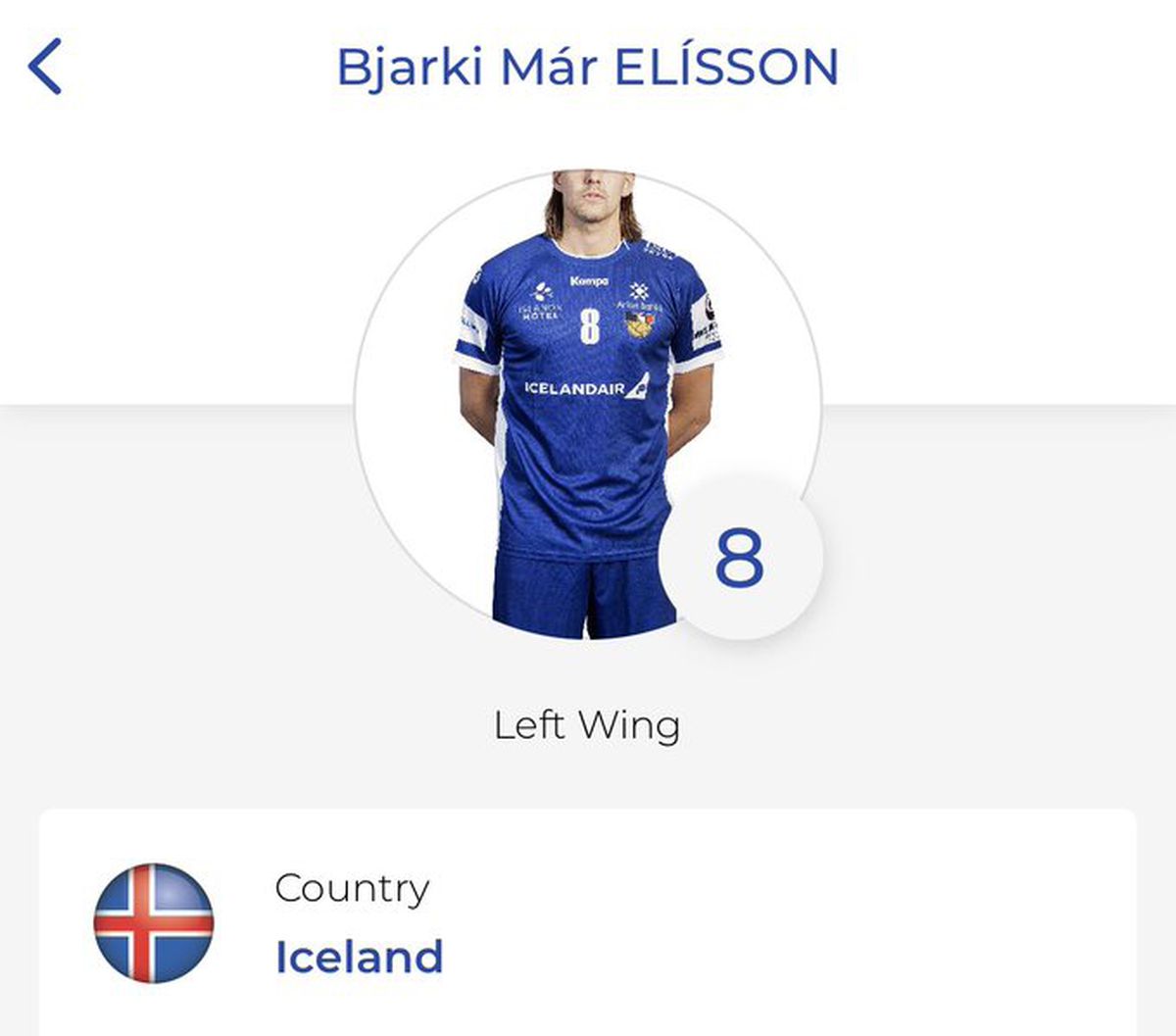Open the Country Iceland row

[586, 923]
